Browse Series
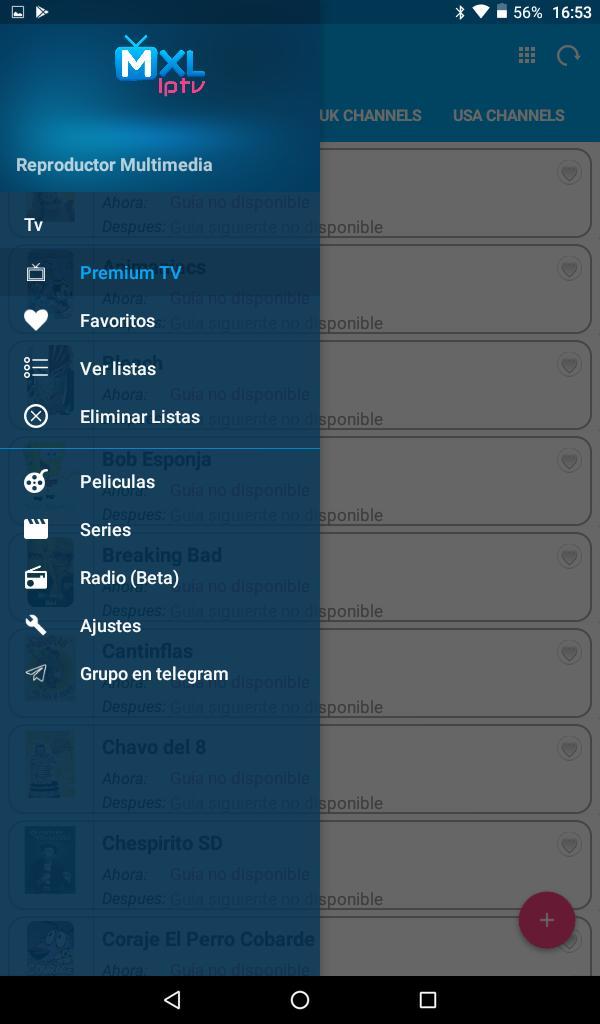Screen dimensions: 600x1024 [x=105, y=530]
